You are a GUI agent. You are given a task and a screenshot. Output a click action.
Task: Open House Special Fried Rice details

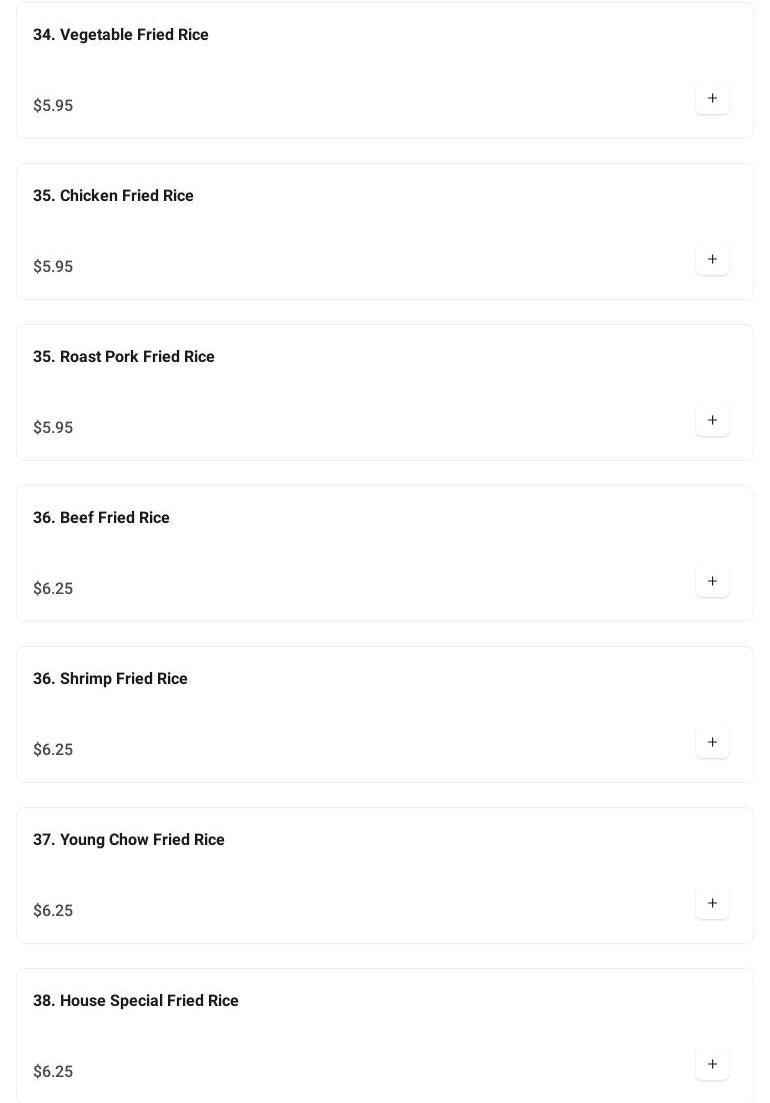coord(136,1001)
